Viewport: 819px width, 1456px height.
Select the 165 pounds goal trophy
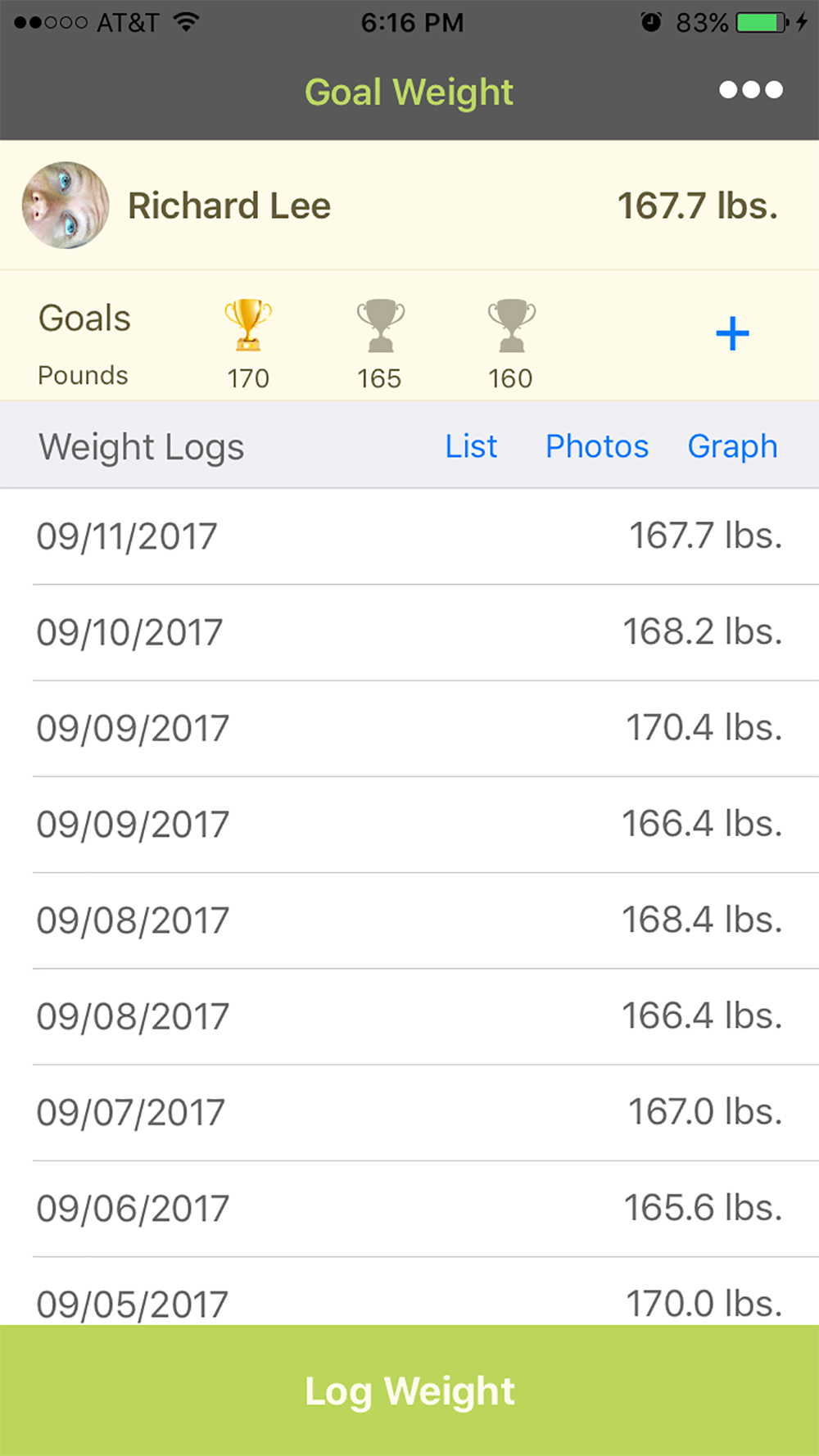[380, 326]
